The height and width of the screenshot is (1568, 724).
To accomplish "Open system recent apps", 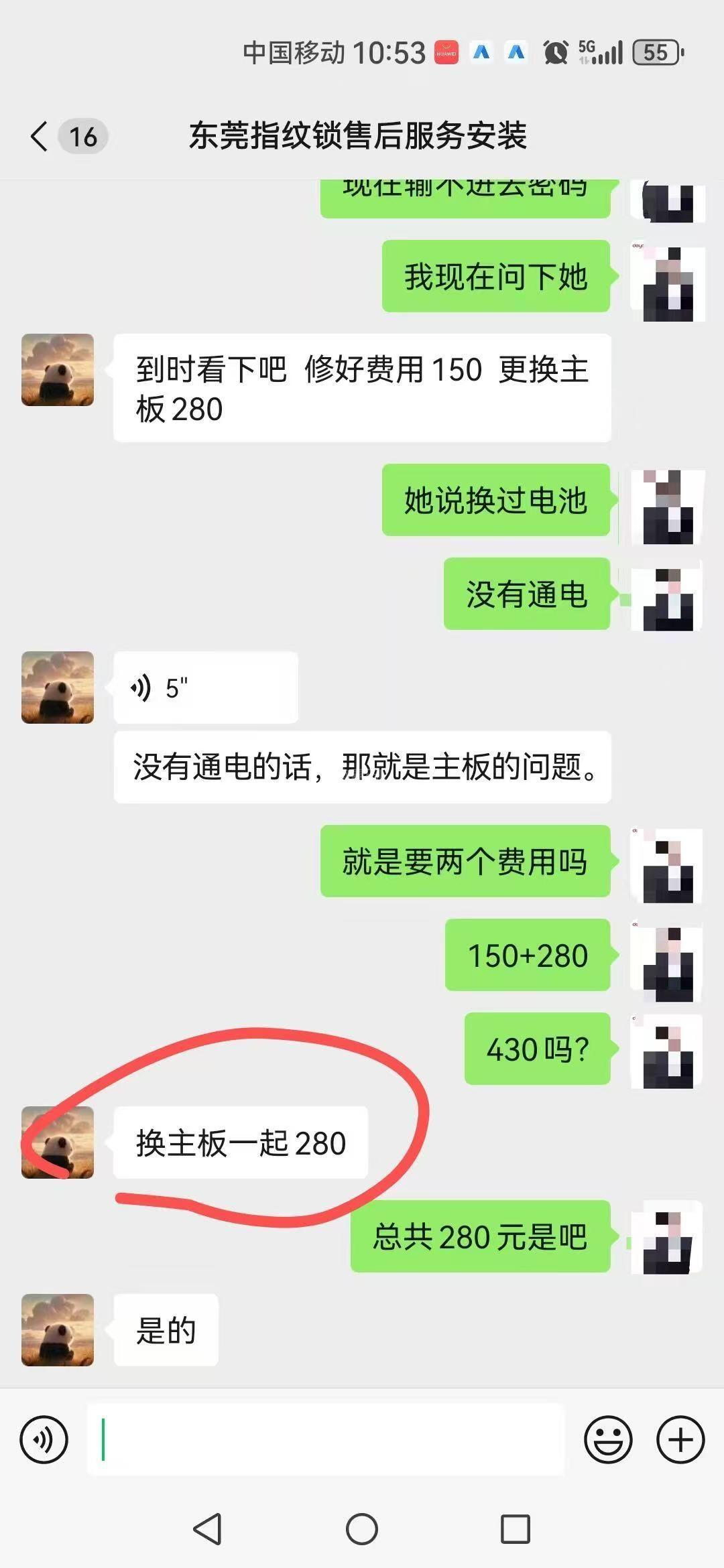I will tap(516, 1530).
